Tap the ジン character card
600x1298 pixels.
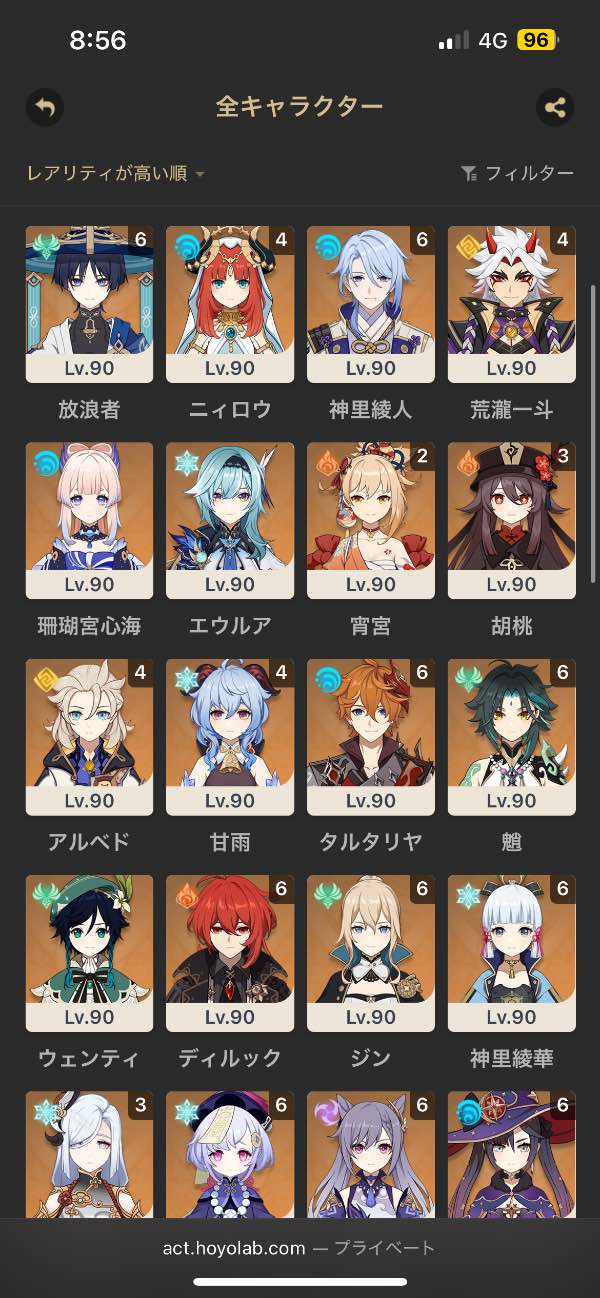pos(371,953)
